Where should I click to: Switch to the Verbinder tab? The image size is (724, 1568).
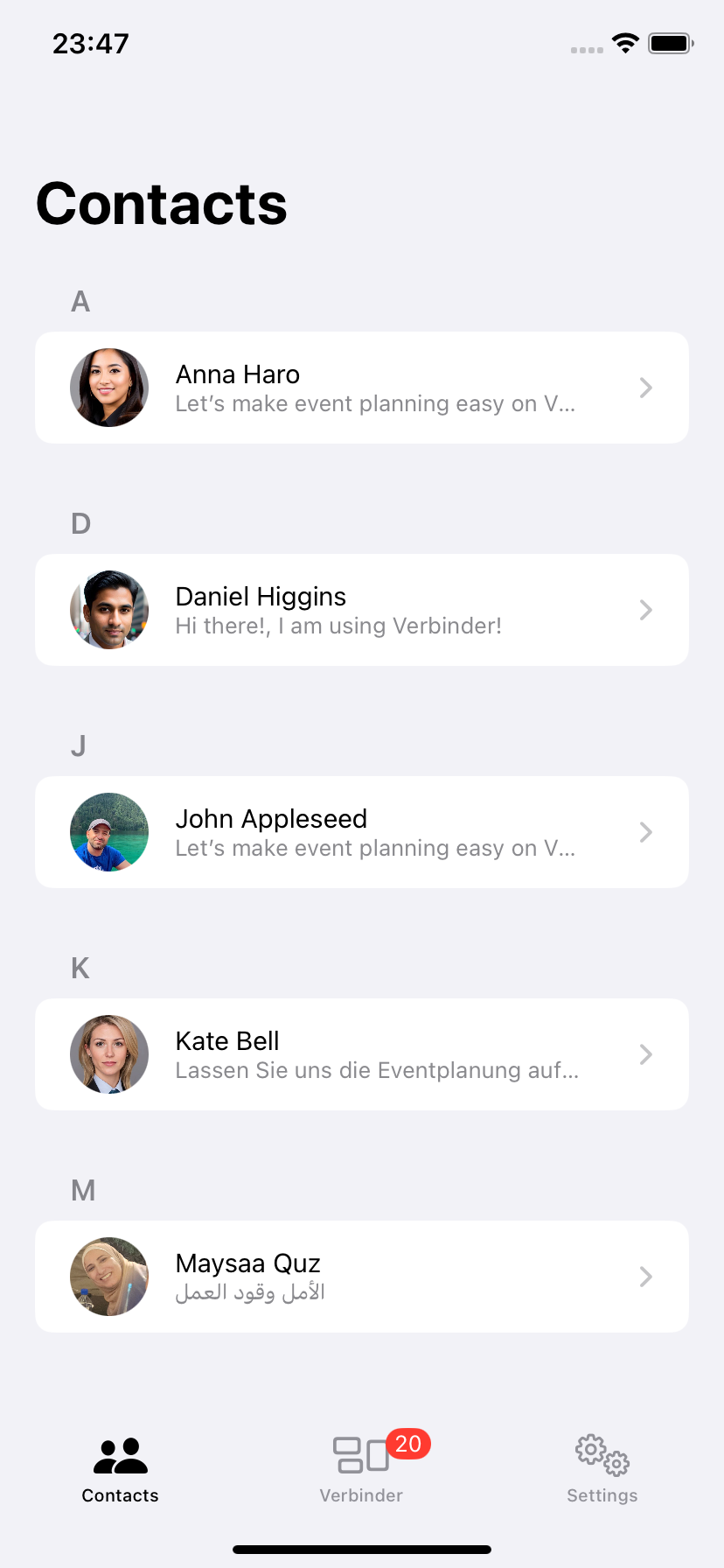coord(361,1469)
